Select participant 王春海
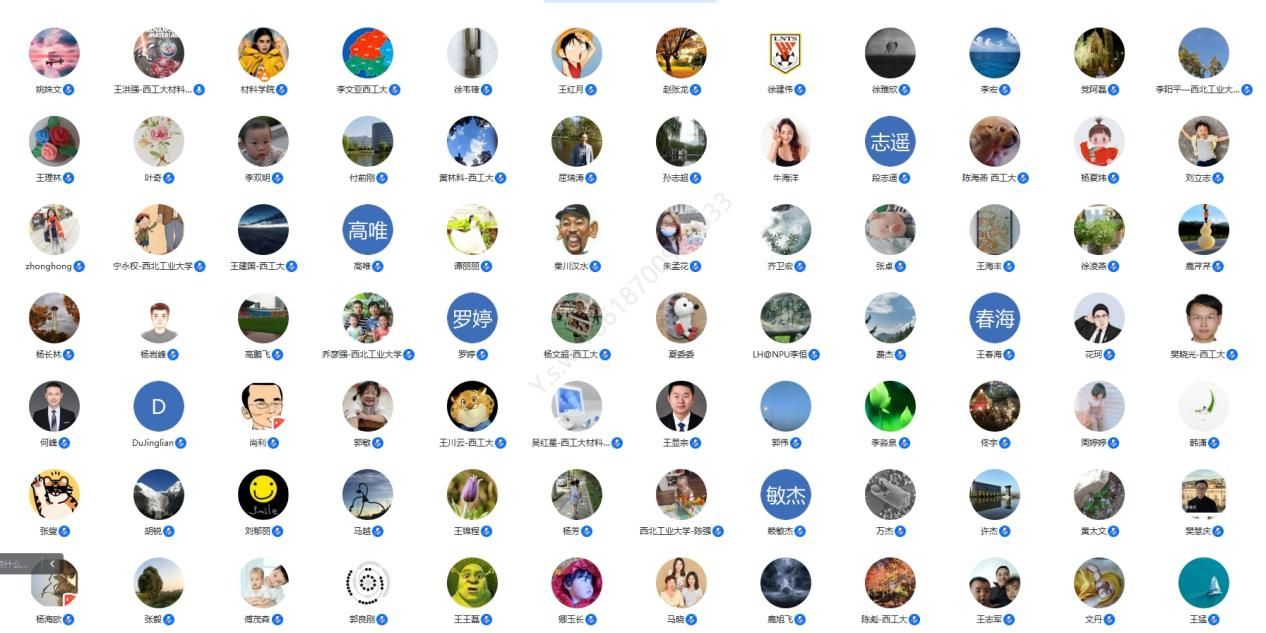The image size is (1266, 633). pyautogui.click(x=994, y=318)
